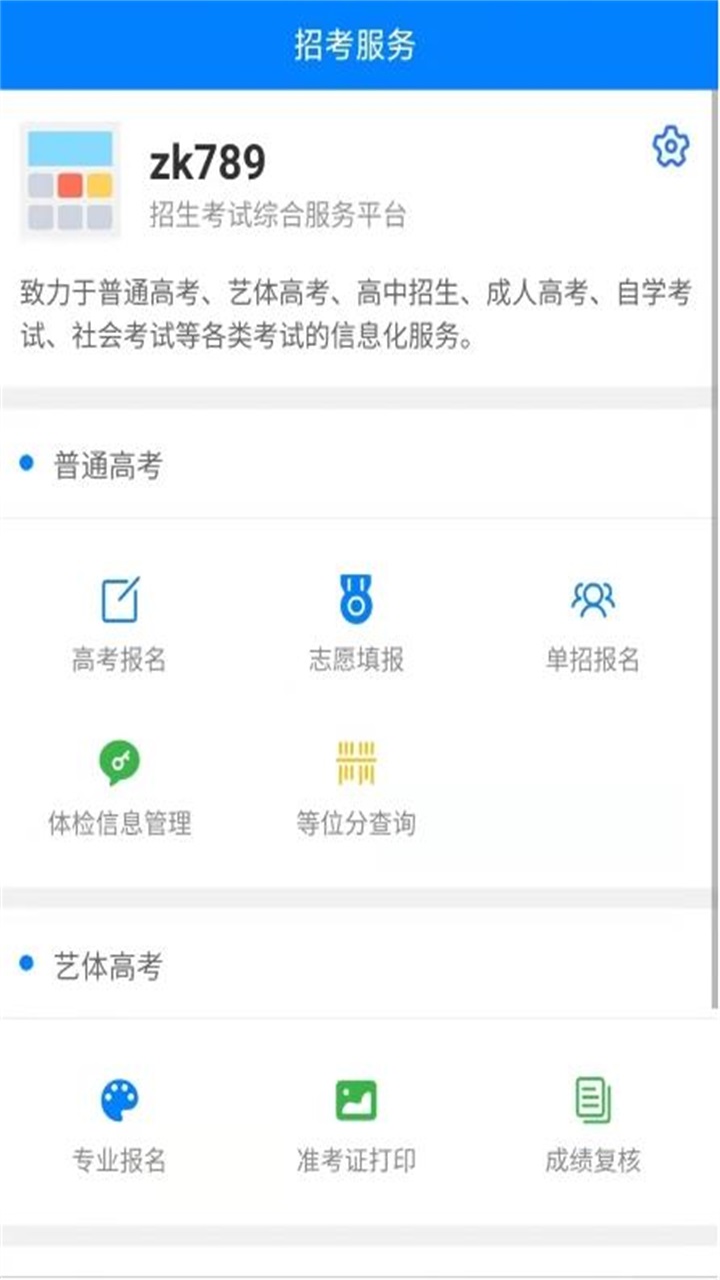Image resolution: width=720 pixels, height=1280 pixels.
Task: Click the zk789 account name
Action: click(x=205, y=160)
